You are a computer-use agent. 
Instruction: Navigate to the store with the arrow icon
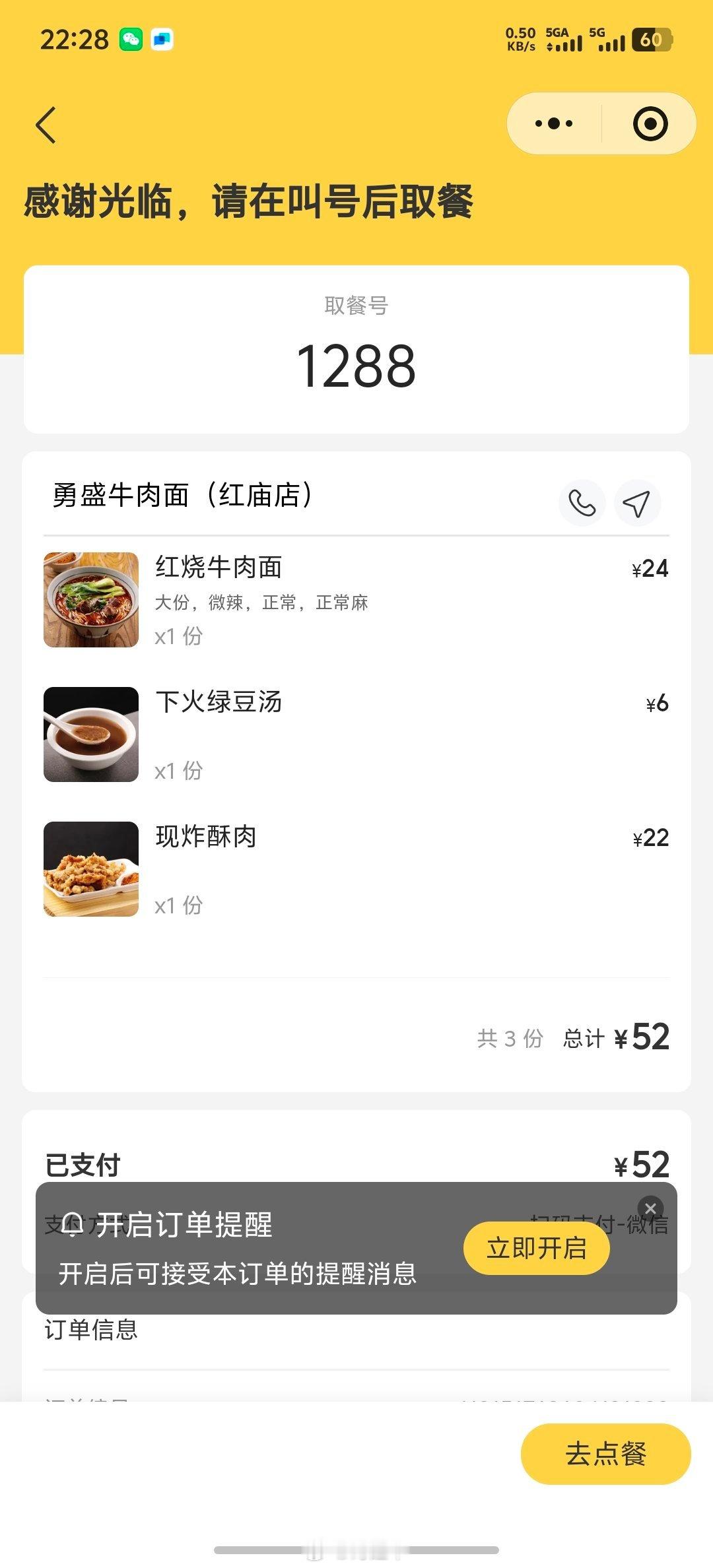tap(636, 504)
